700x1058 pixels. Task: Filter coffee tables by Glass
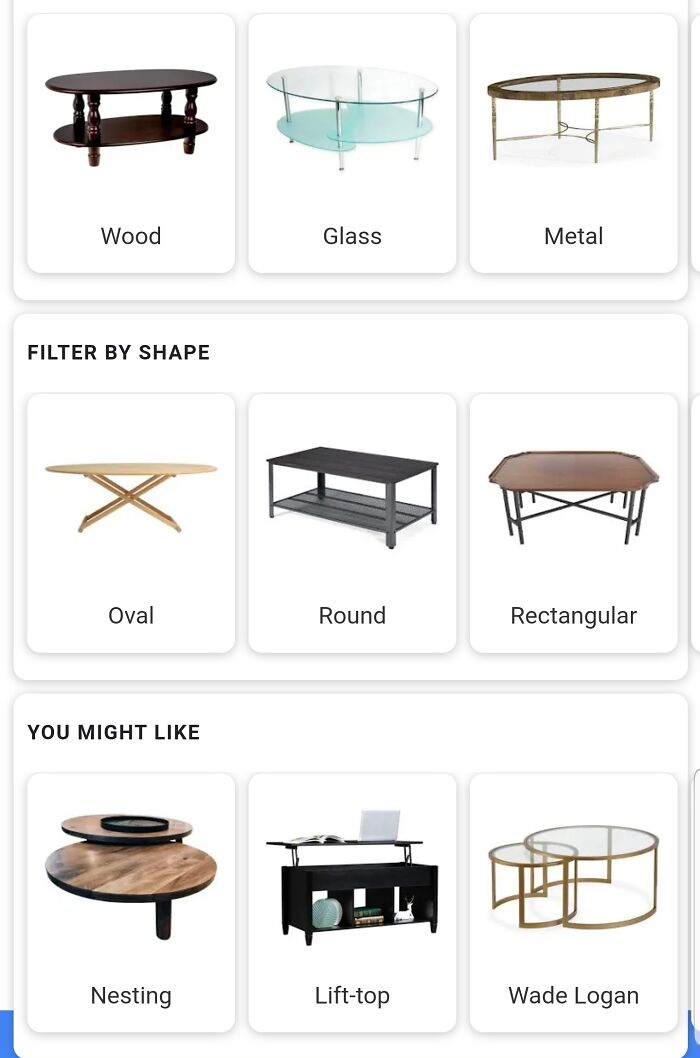click(x=352, y=143)
